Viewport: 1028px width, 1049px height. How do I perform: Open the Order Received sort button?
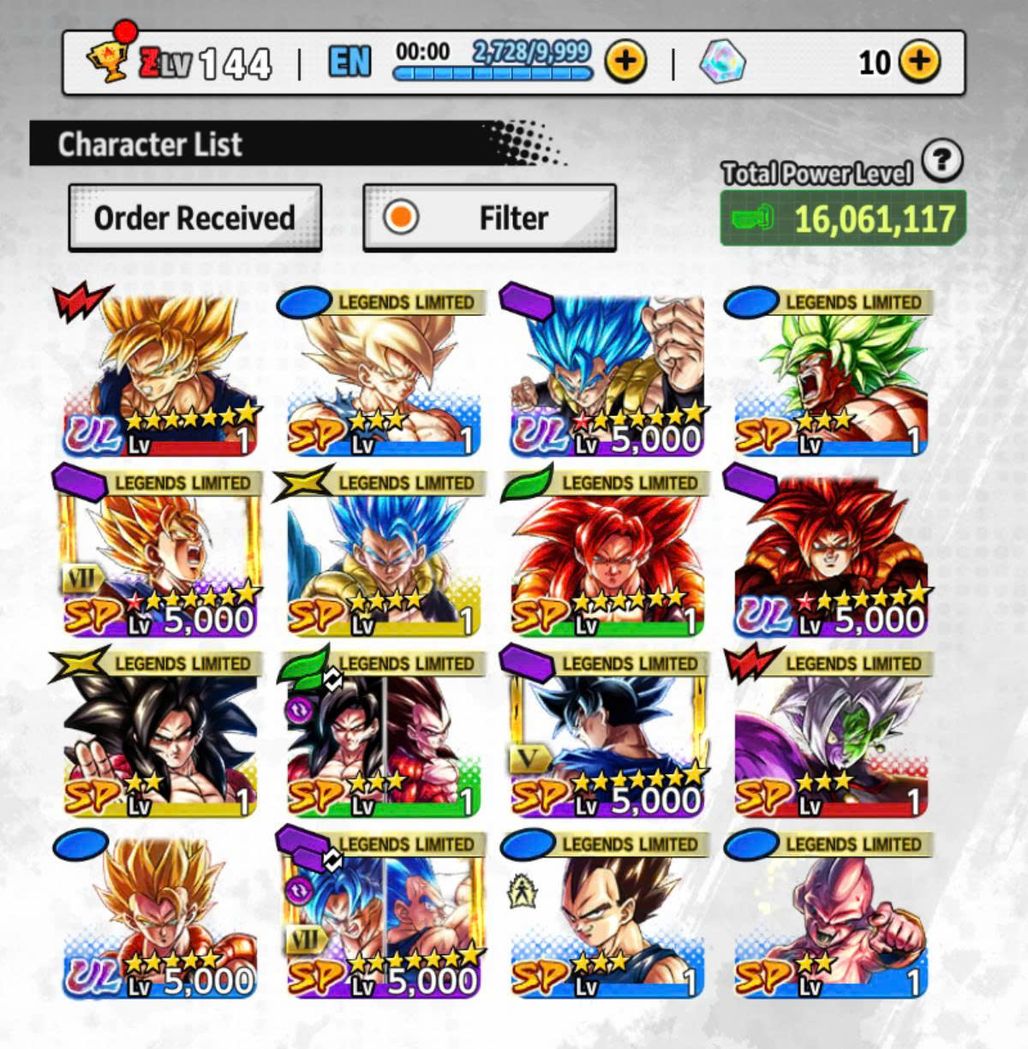[x=194, y=217]
